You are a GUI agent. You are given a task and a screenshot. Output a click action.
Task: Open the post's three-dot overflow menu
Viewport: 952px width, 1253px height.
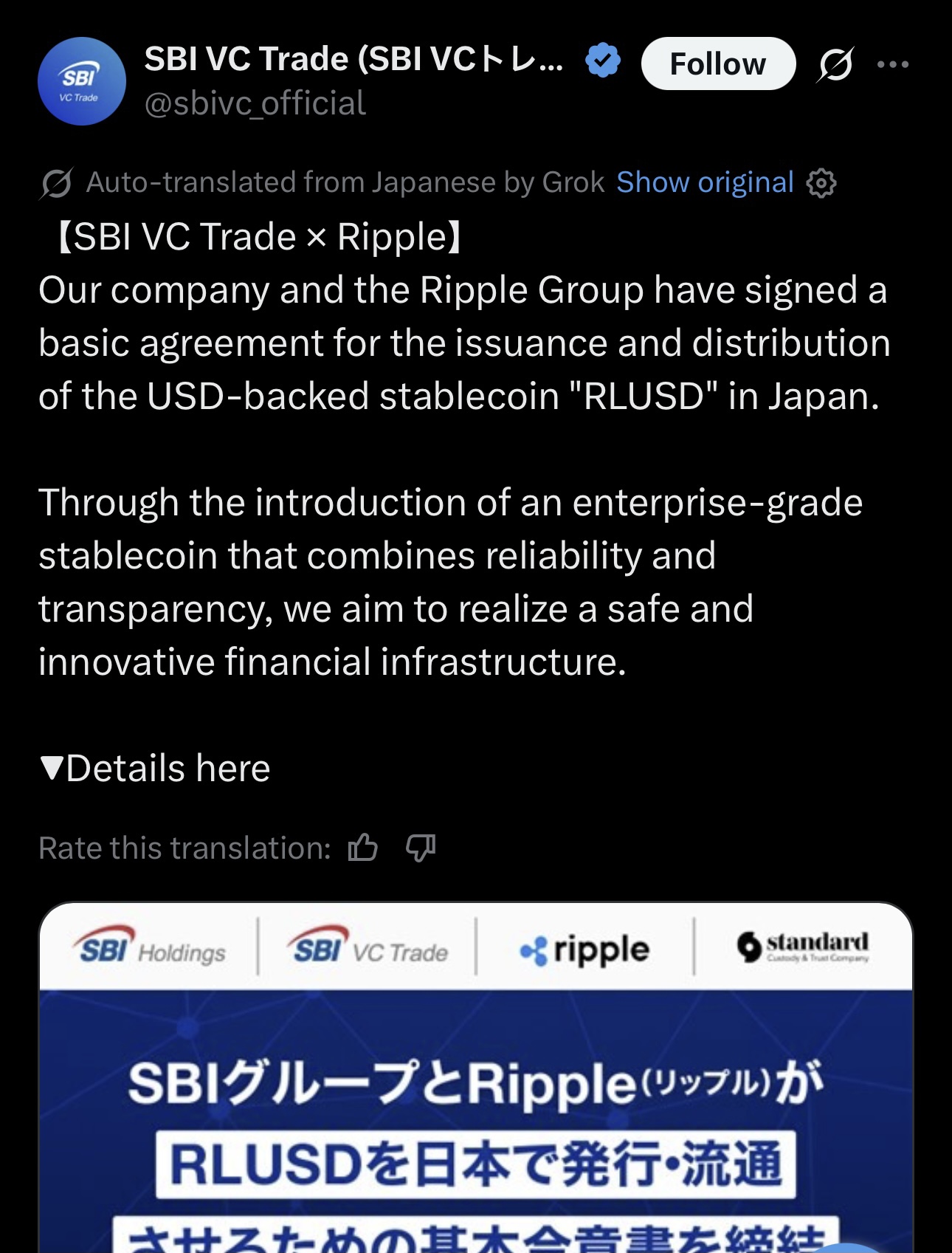coord(893,64)
